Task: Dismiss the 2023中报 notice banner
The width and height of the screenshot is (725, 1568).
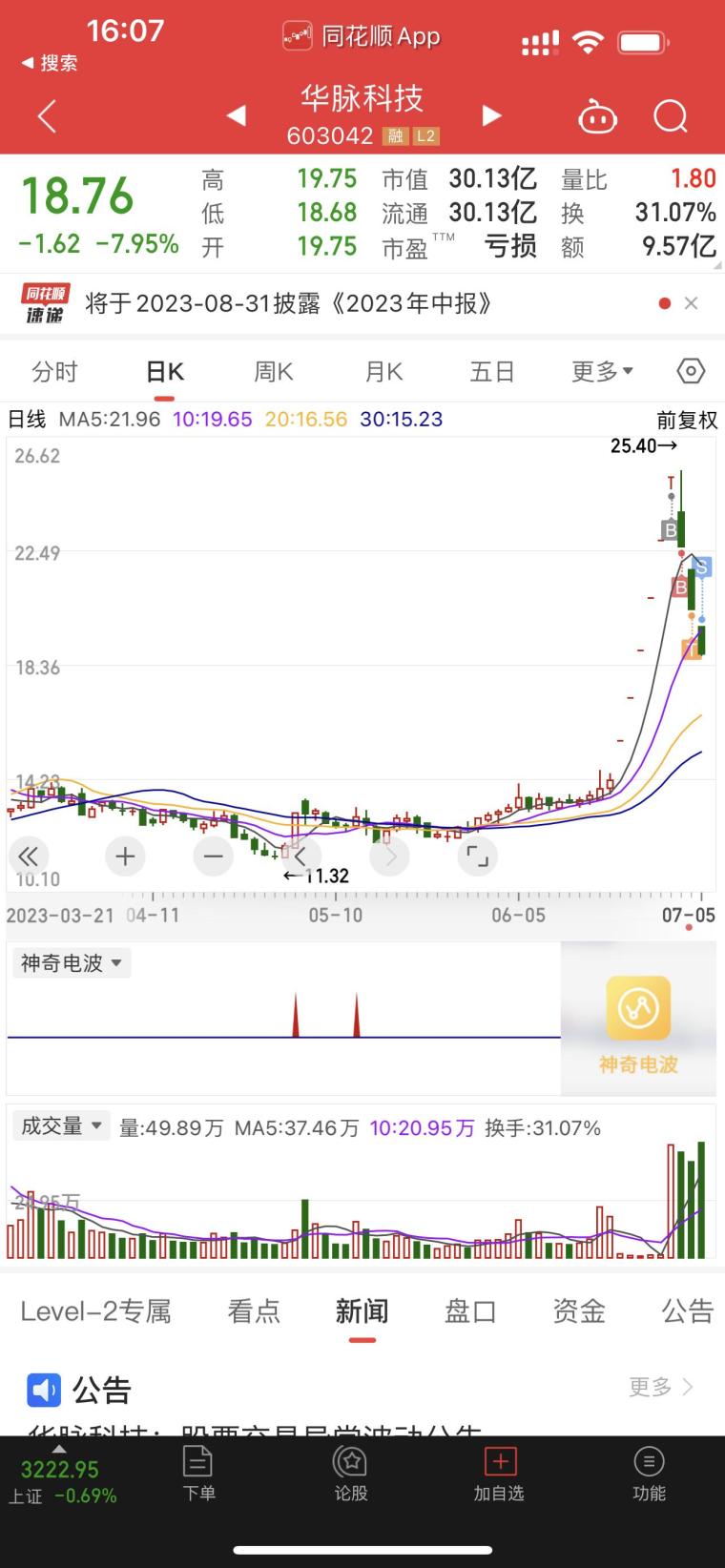Action: (692, 303)
